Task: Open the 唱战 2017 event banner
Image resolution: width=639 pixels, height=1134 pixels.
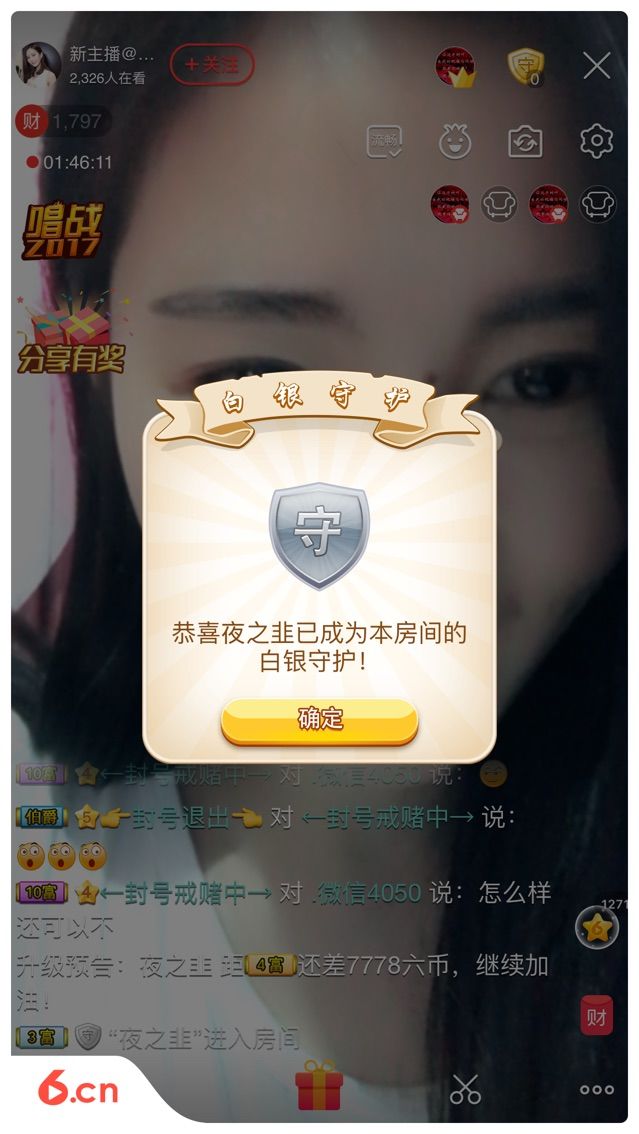Action: [x=62, y=231]
